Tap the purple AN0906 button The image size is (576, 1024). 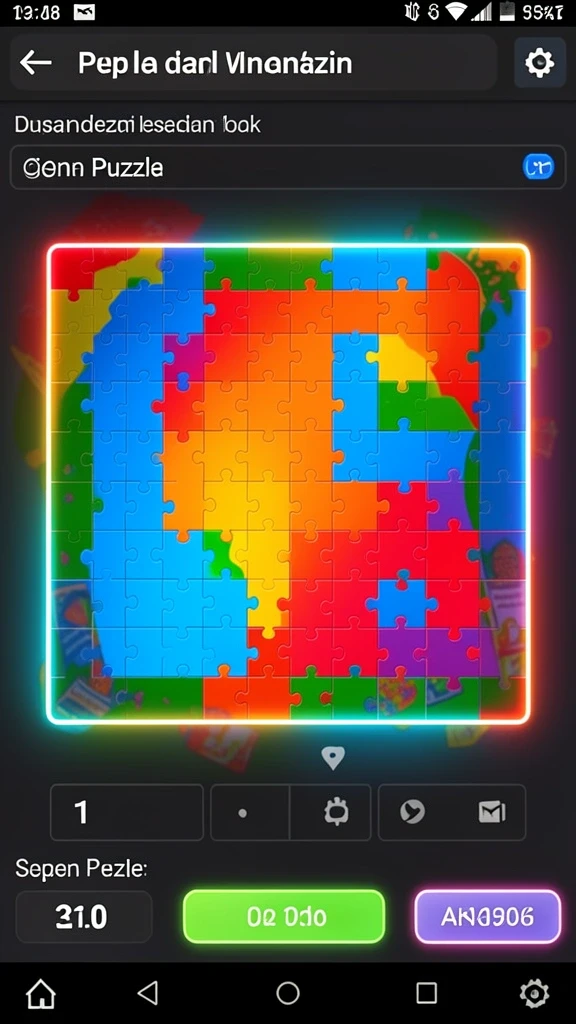[x=488, y=917]
